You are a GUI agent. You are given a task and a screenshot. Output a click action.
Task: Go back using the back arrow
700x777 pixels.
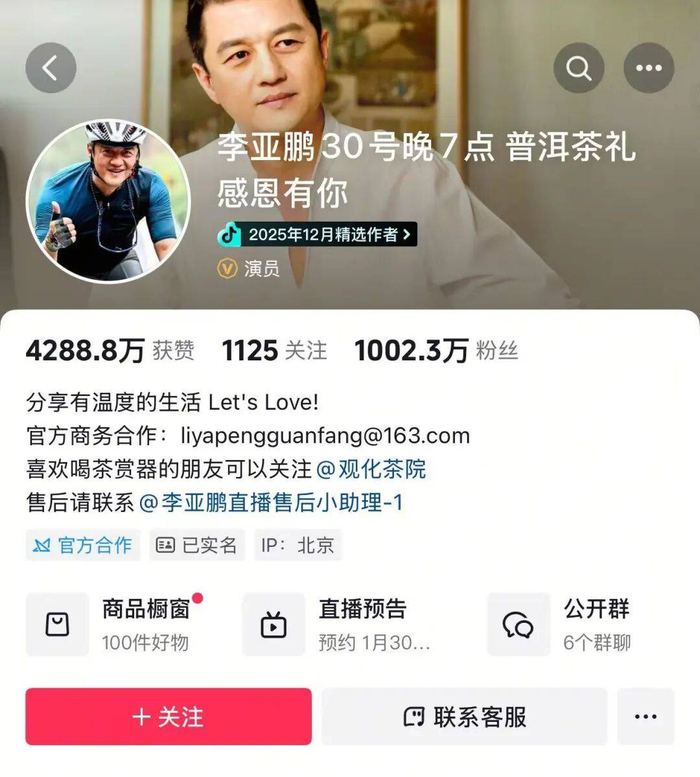tap(51, 69)
